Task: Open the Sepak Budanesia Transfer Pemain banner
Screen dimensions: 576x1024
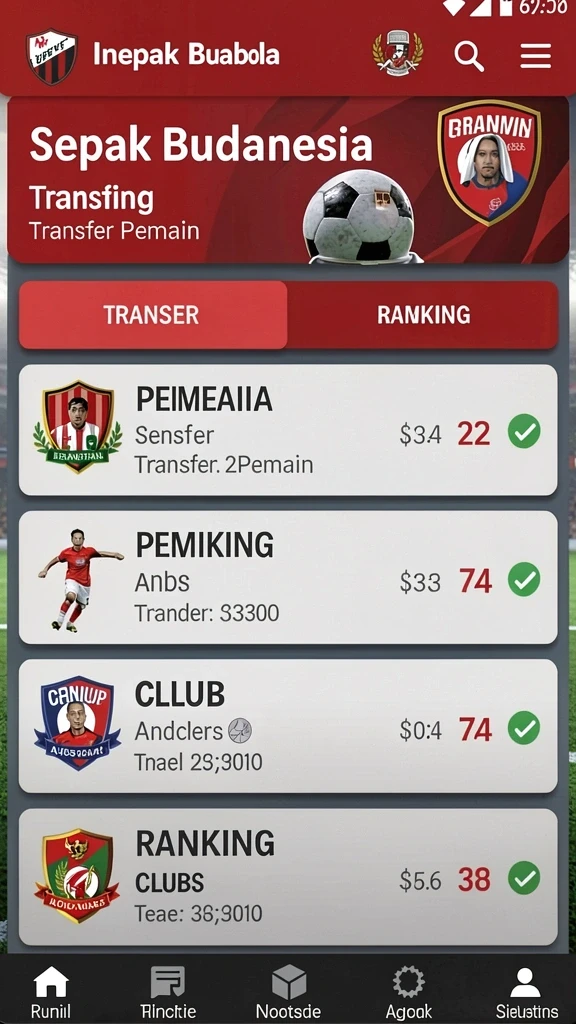Action: [x=288, y=180]
